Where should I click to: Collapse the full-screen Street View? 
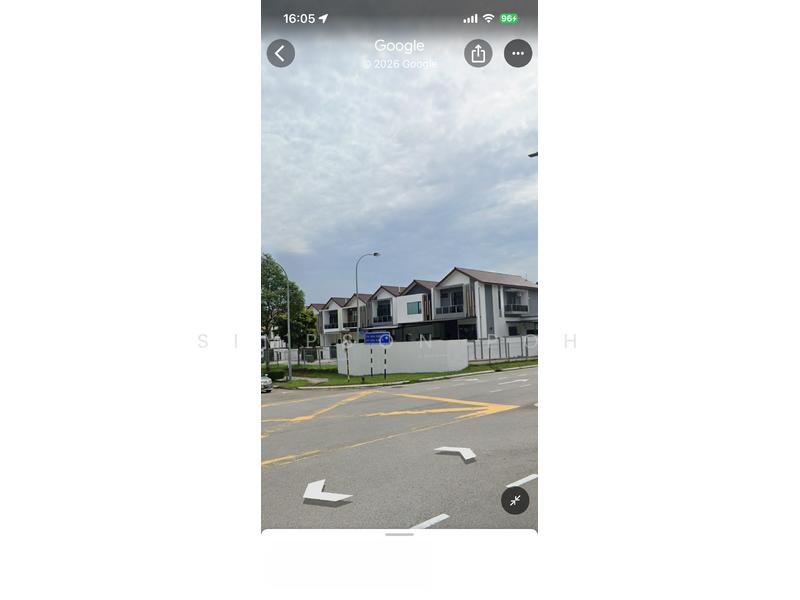(x=515, y=500)
